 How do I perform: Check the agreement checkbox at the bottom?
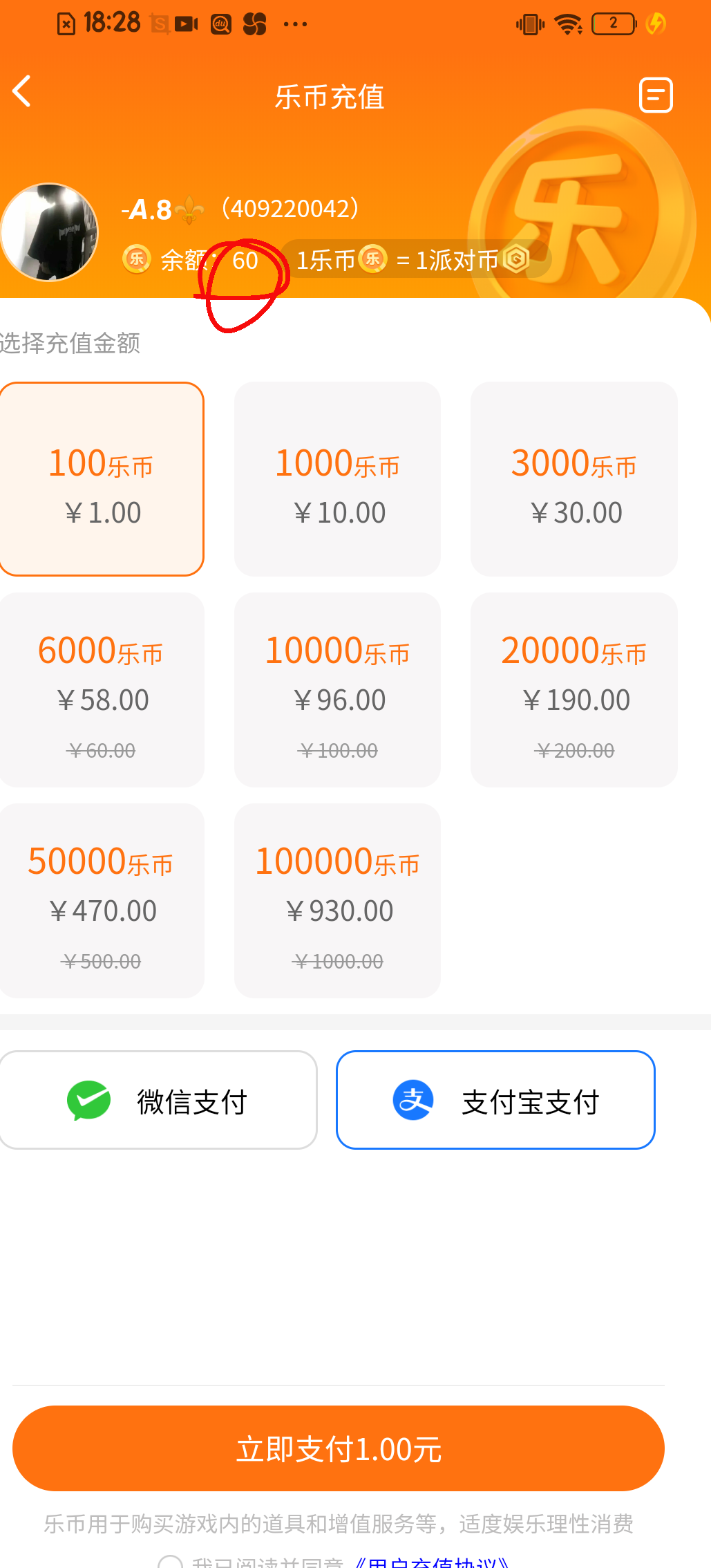[x=170, y=1562]
